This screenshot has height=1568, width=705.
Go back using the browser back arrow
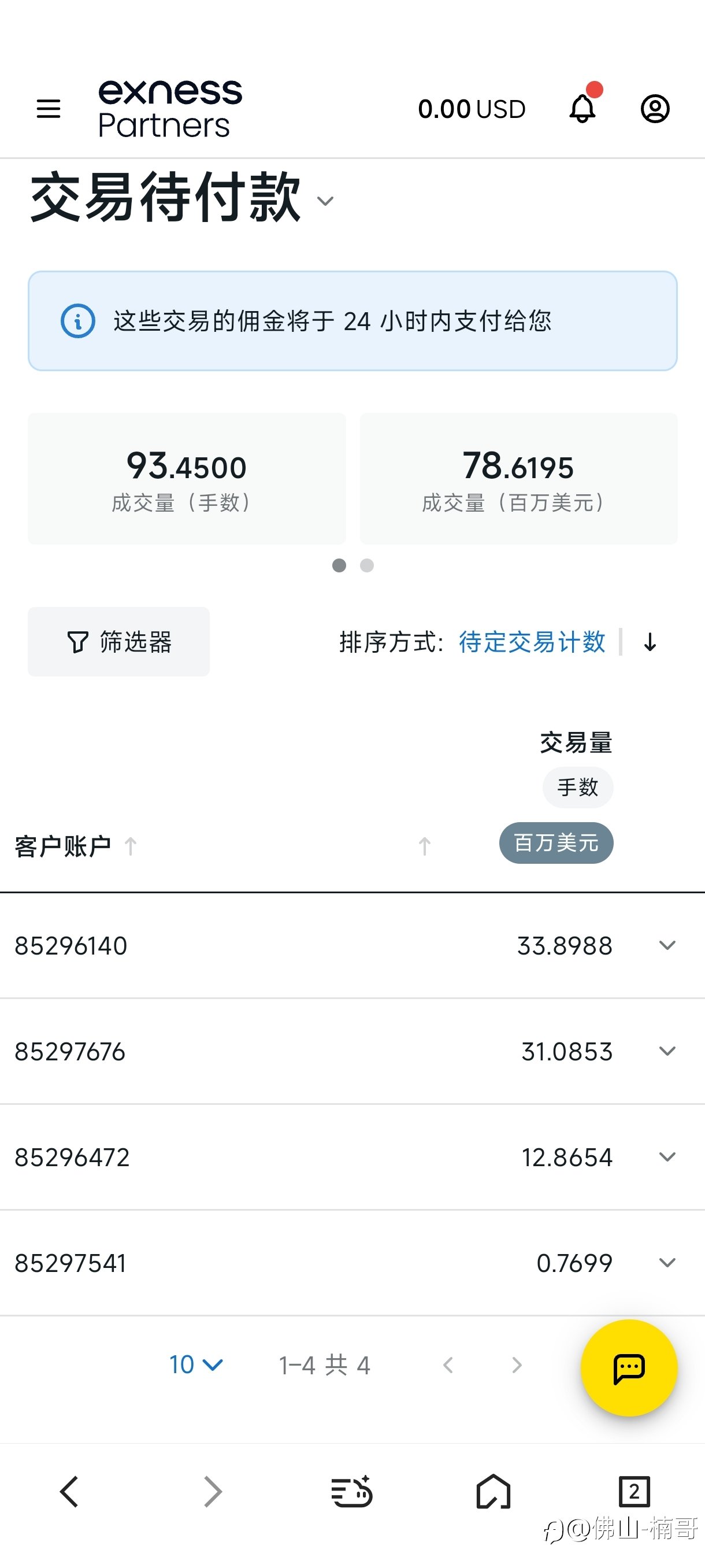pos(69,1491)
